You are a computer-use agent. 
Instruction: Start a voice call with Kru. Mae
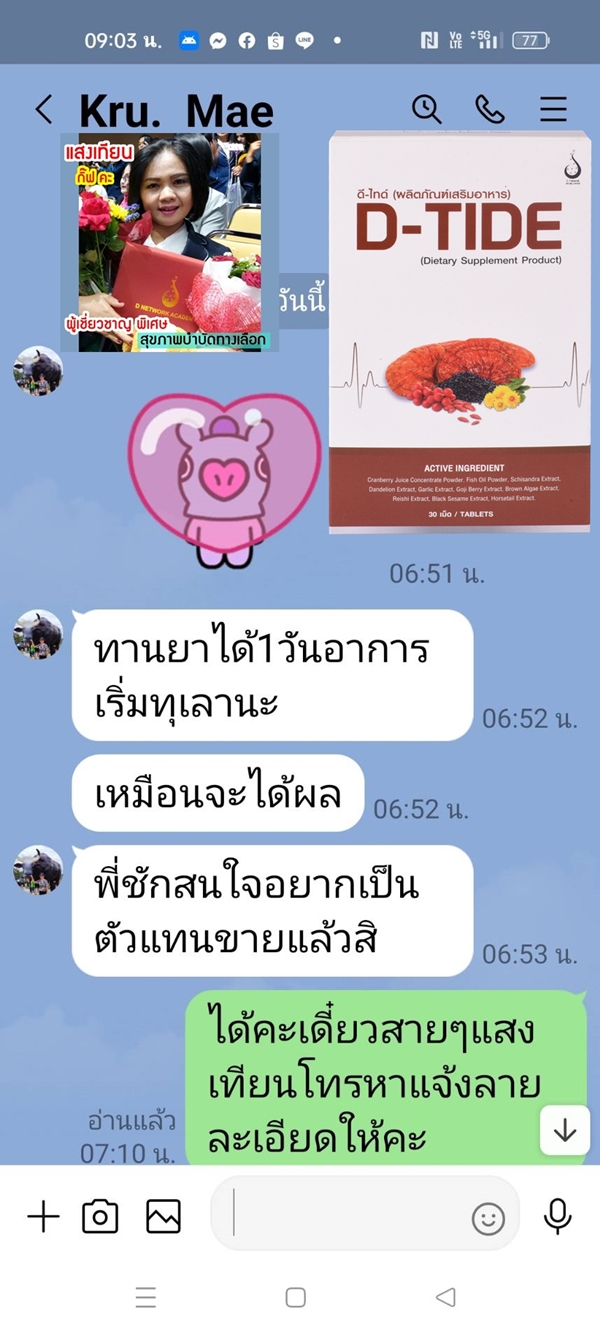coord(490,109)
